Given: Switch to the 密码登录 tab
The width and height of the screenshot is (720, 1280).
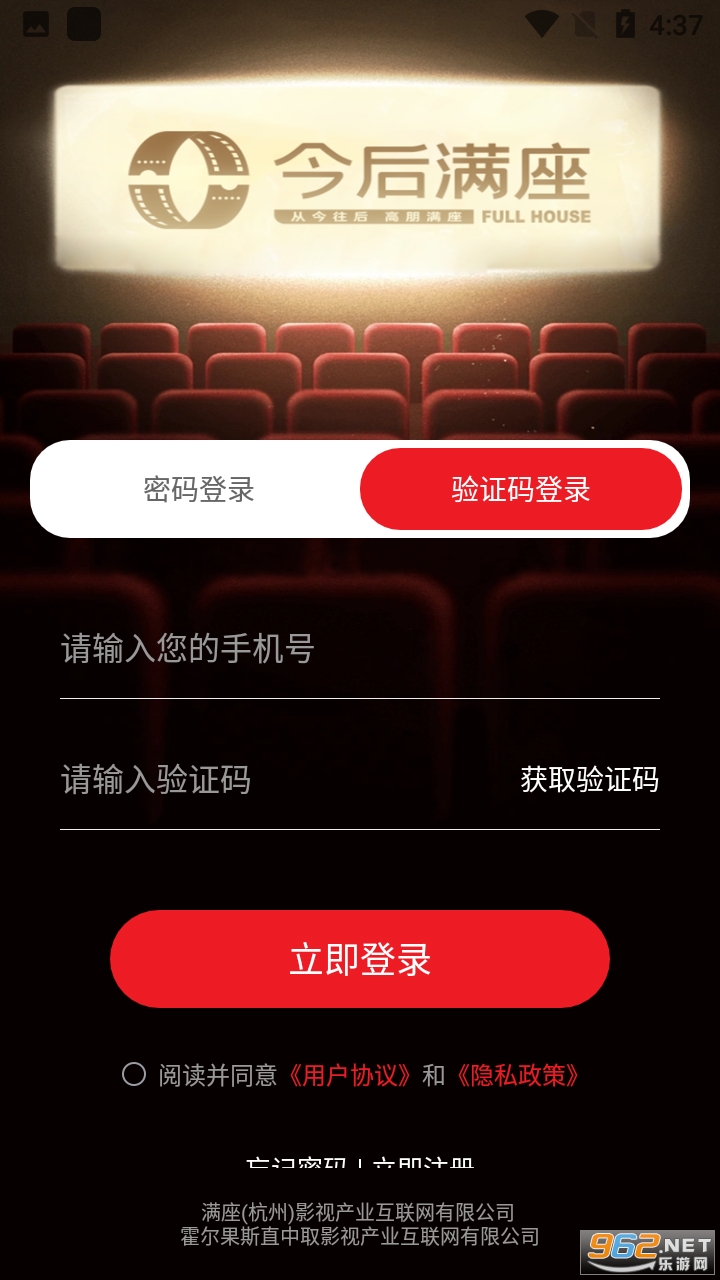Looking at the screenshot, I should tap(199, 490).
